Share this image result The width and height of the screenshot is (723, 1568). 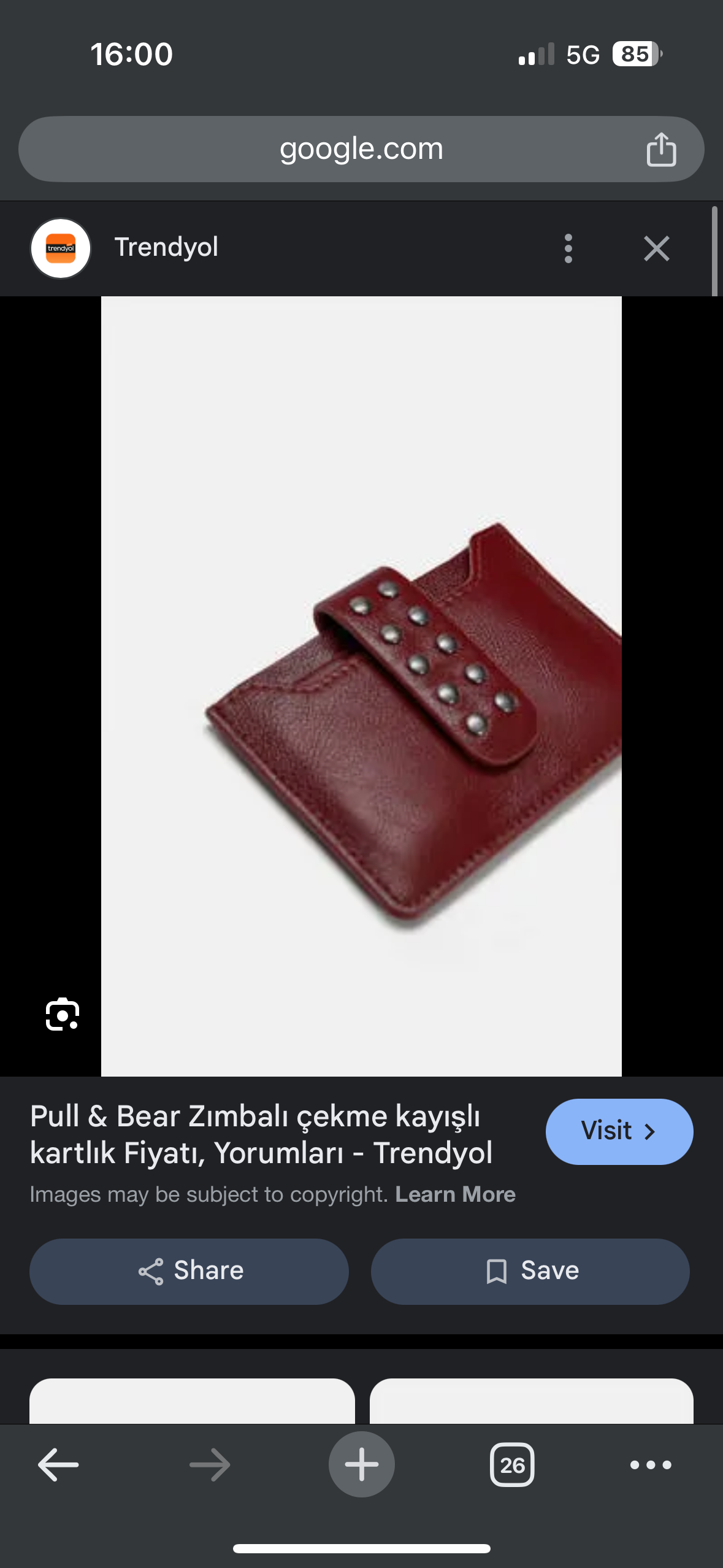[189, 1271]
